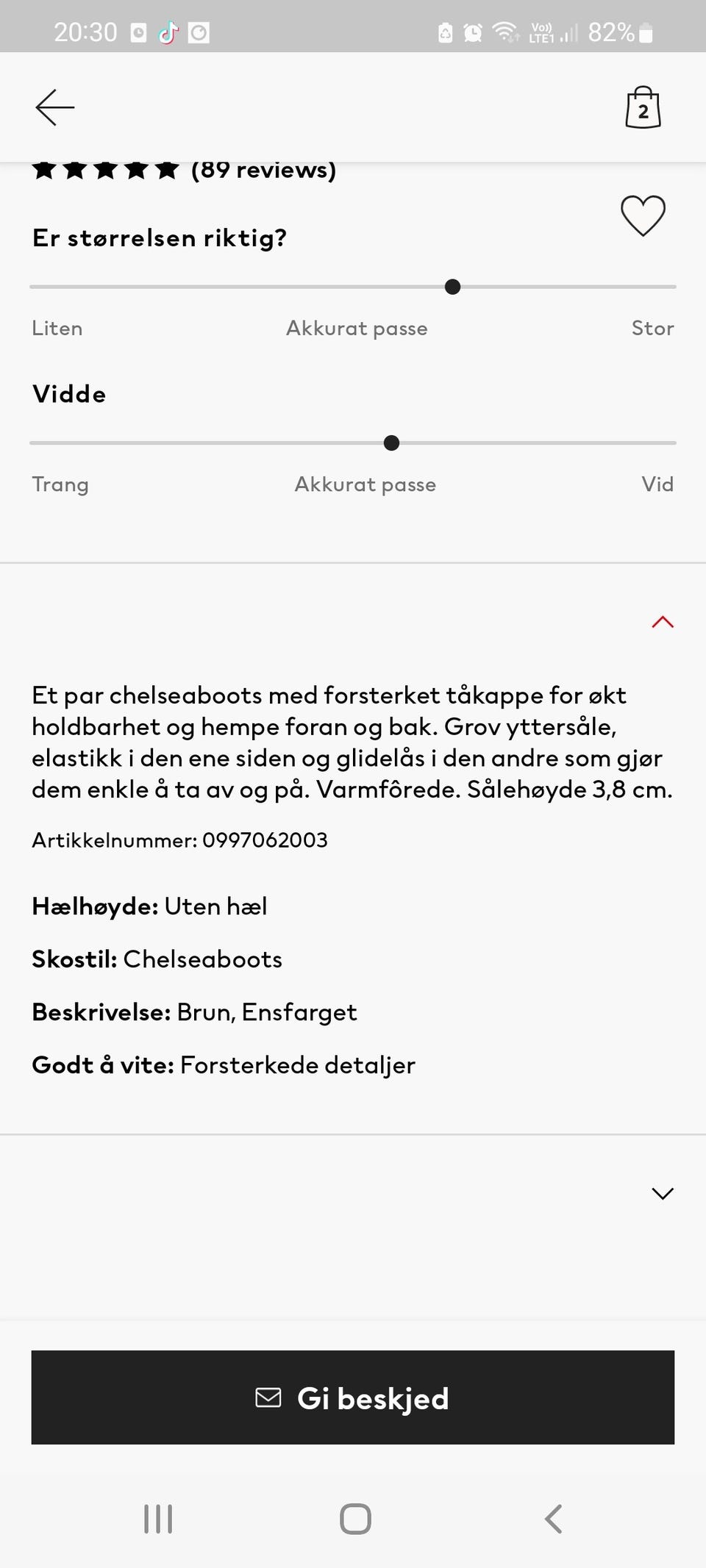This screenshot has width=706, height=1568.
Task: Tap the size slider dot near Akkurat passe
Action: coord(452,287)
